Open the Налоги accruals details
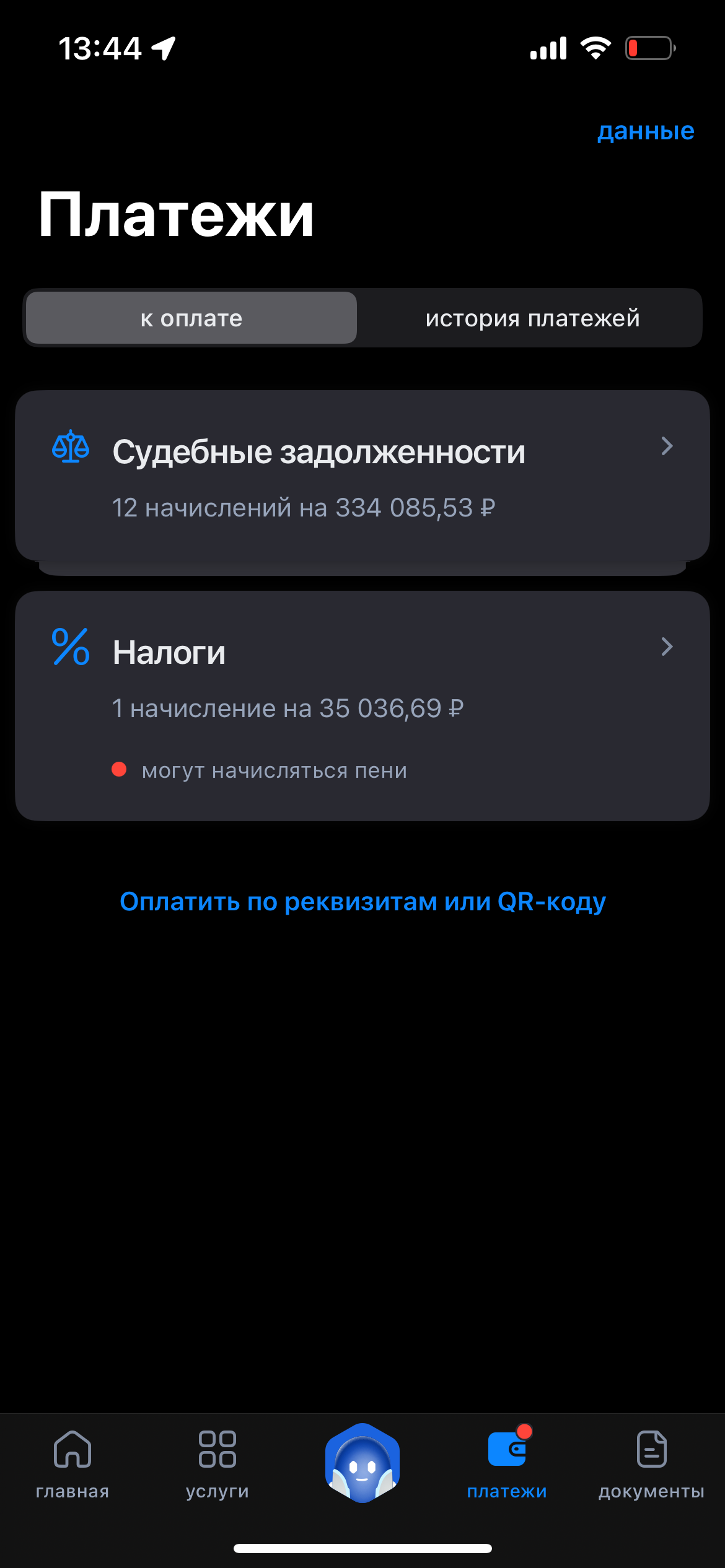The height and width of the screenshot is (1568, 725). (288, 708)
